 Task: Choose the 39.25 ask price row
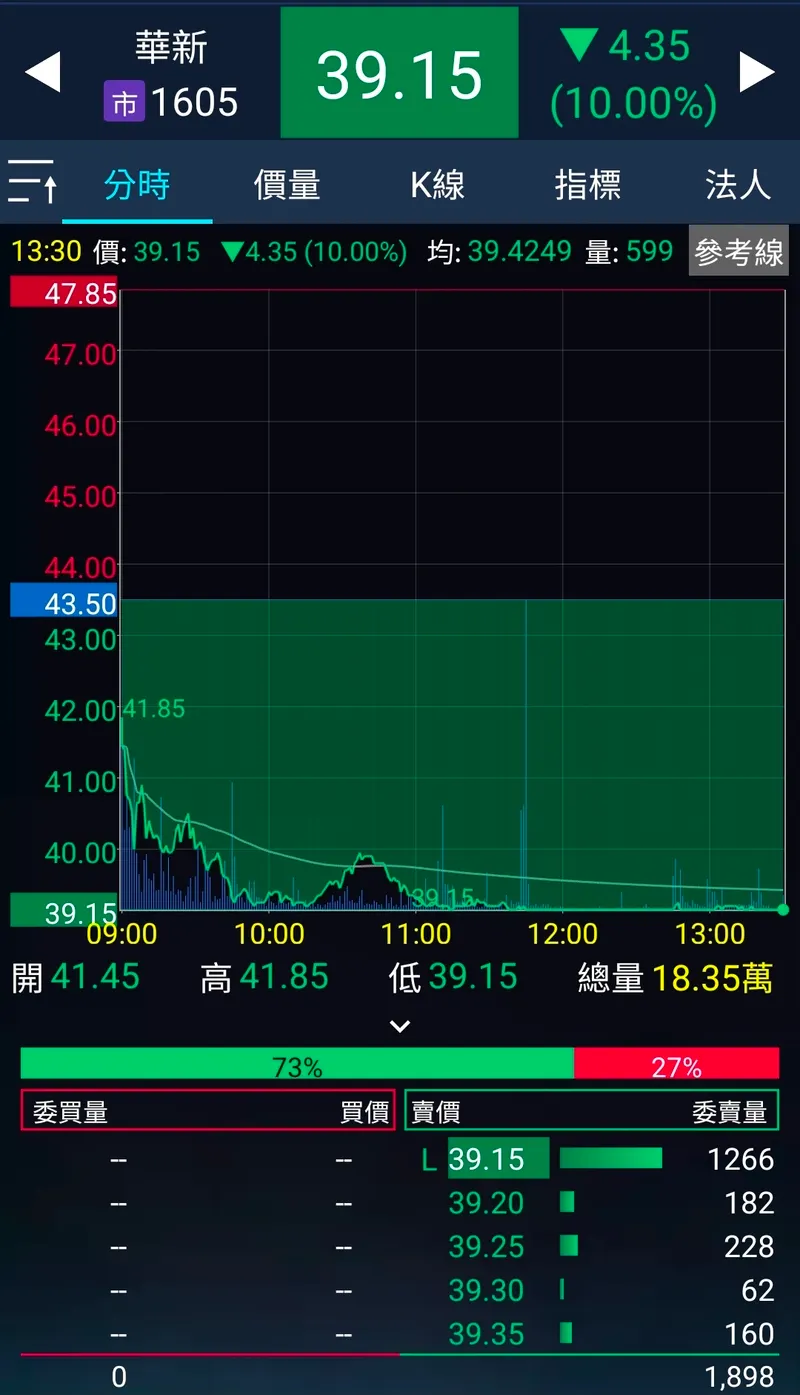(x=590, y=1247)
